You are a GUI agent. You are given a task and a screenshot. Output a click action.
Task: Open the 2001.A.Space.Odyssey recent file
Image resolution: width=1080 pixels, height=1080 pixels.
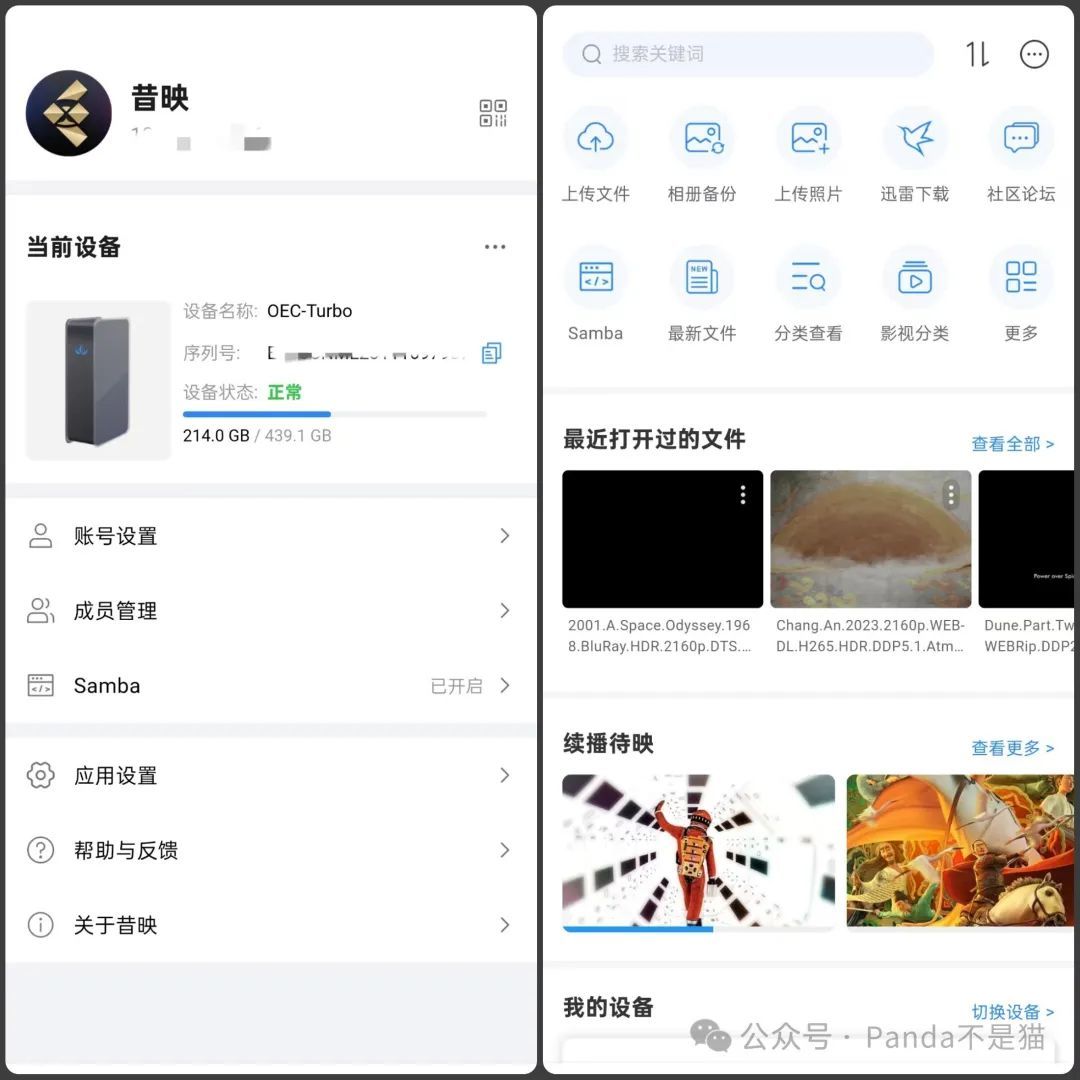662,540
